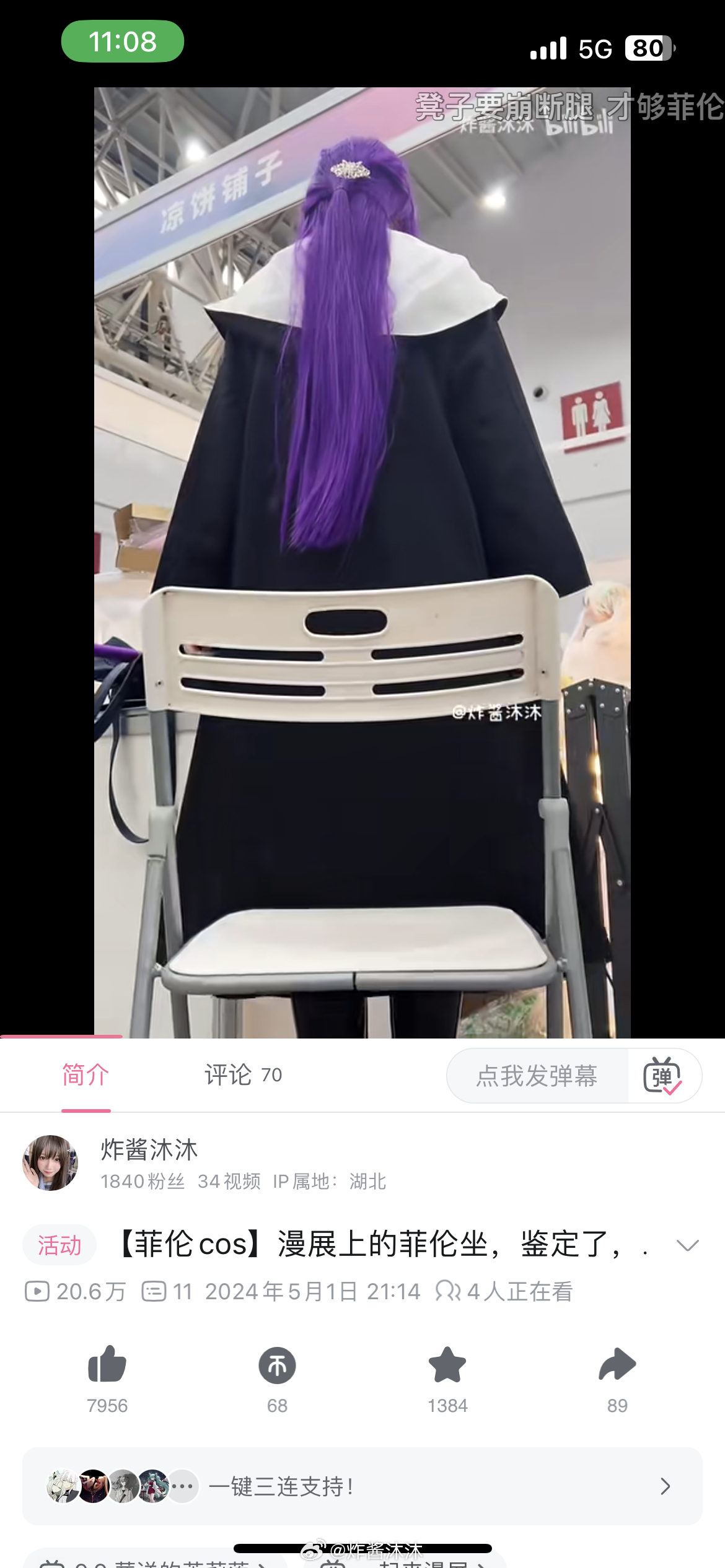The width and height of the screenshot is (725, 1568).
Task: Open uploader 炸酱沐沐's profile avatar
Action: click(50, 1163)
